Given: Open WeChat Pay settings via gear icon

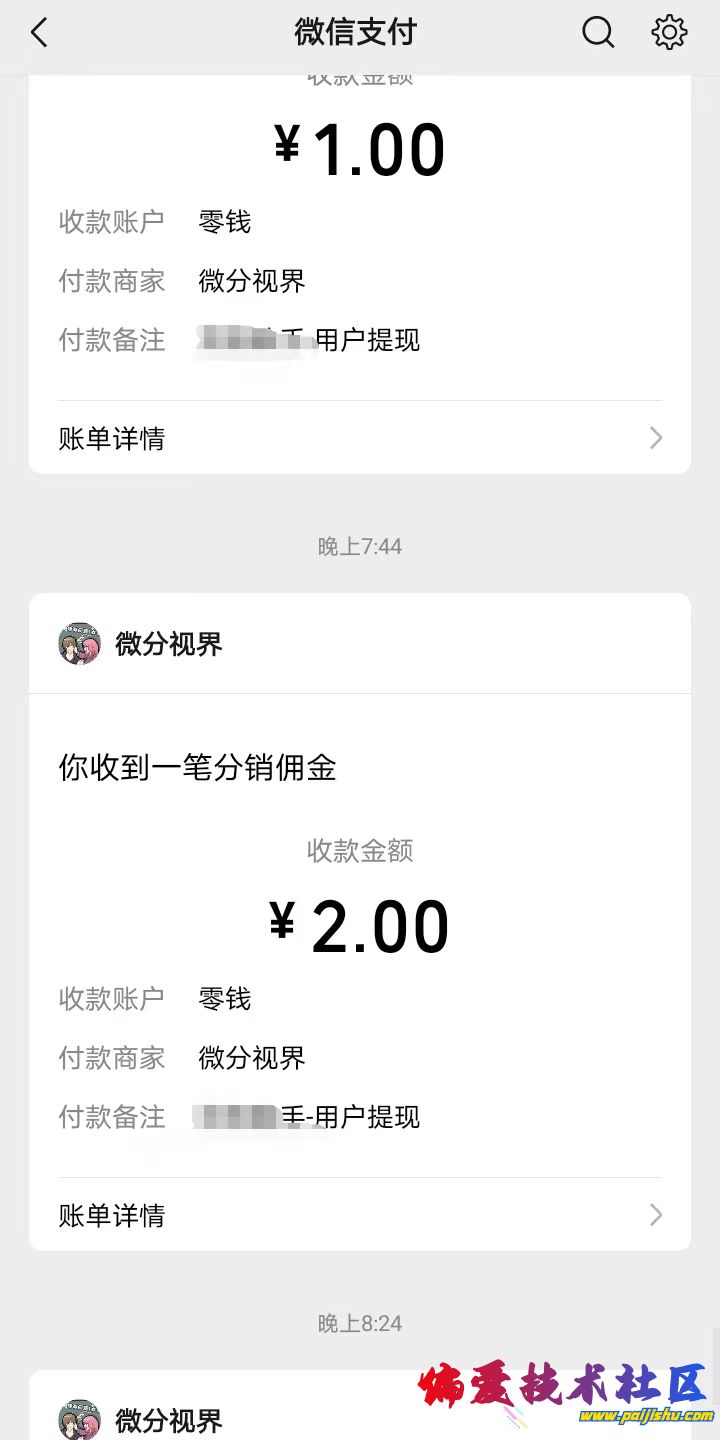Looking at the screenshot, I should [x=668, y=32].
